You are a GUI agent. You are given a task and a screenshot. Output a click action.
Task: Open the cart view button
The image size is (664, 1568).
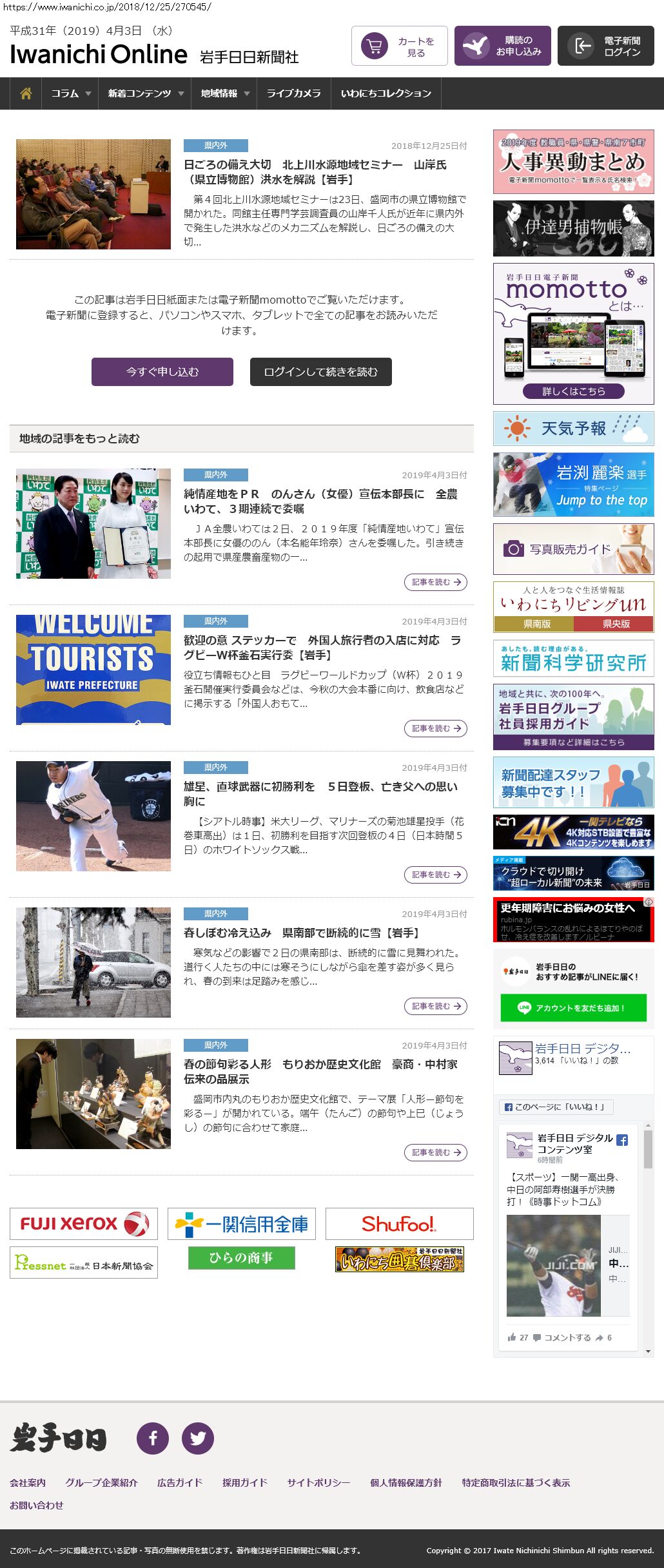tap(399, 46)
